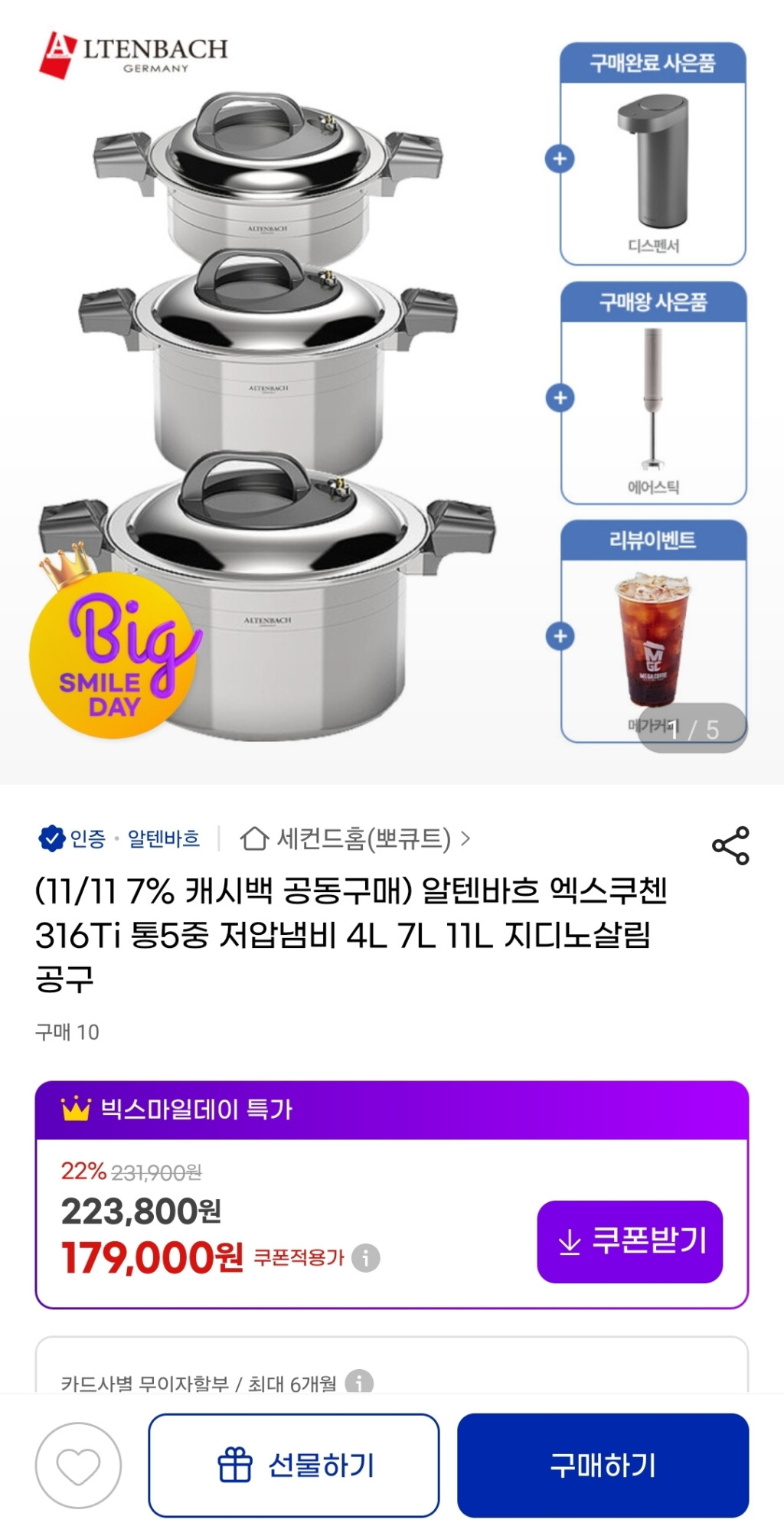784x1536 pixels.
Task: Share this product
Action: (730, 845)
